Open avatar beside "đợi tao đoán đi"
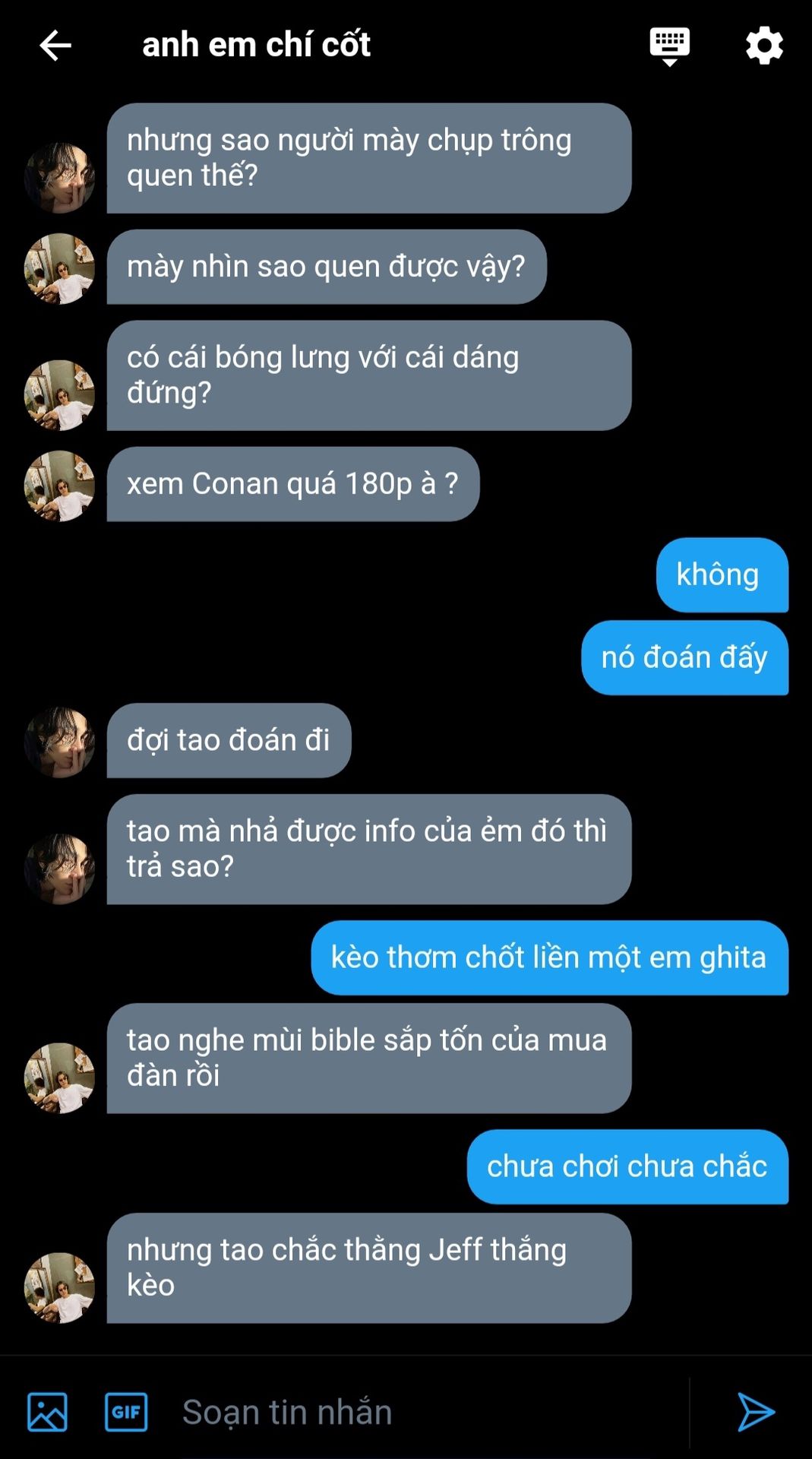 tap(60, 742)
